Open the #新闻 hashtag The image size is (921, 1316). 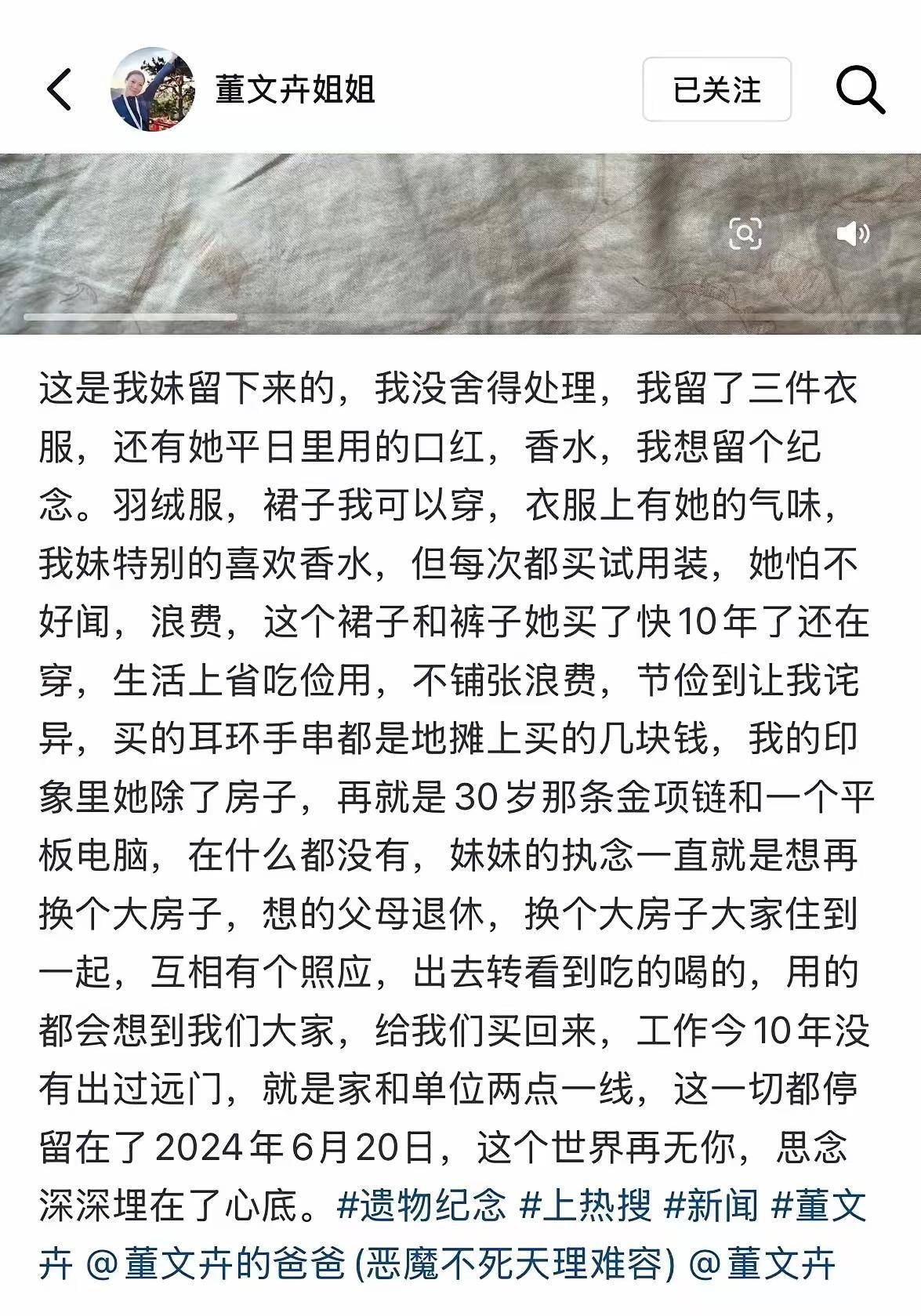711,1205
